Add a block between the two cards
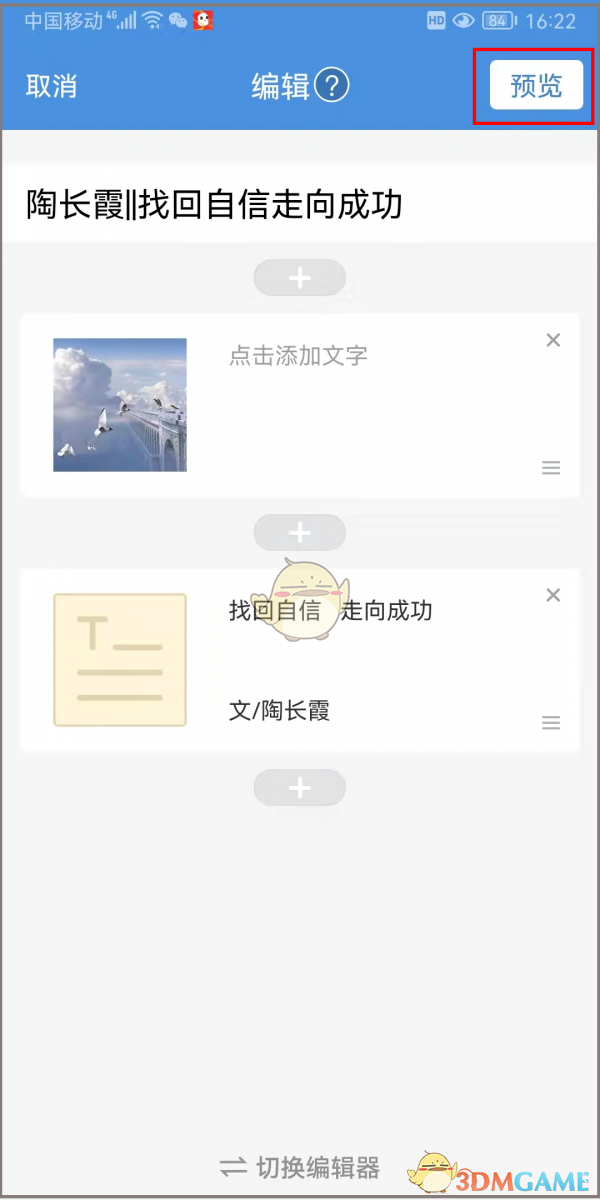 point(300,533)
